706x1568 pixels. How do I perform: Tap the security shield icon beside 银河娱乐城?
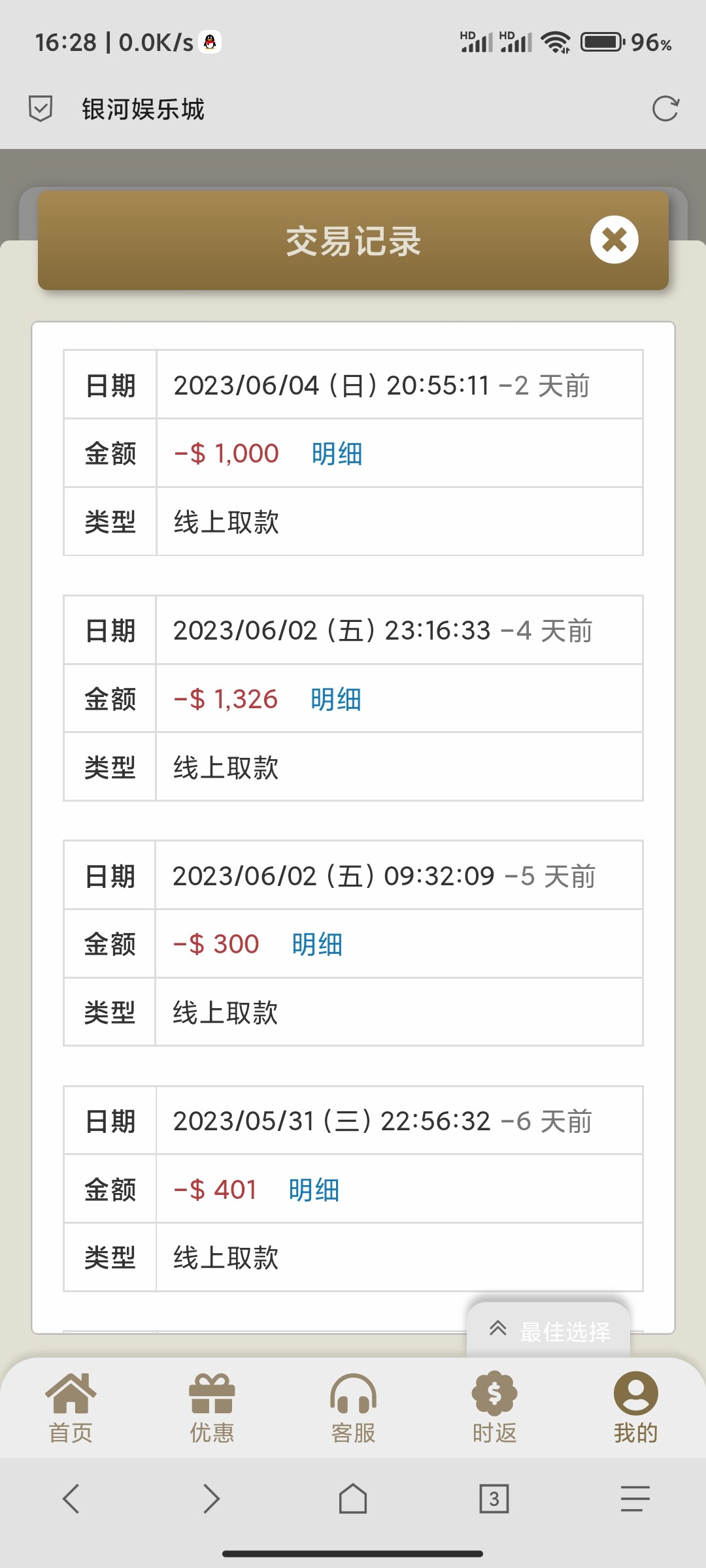pos(41,108)
